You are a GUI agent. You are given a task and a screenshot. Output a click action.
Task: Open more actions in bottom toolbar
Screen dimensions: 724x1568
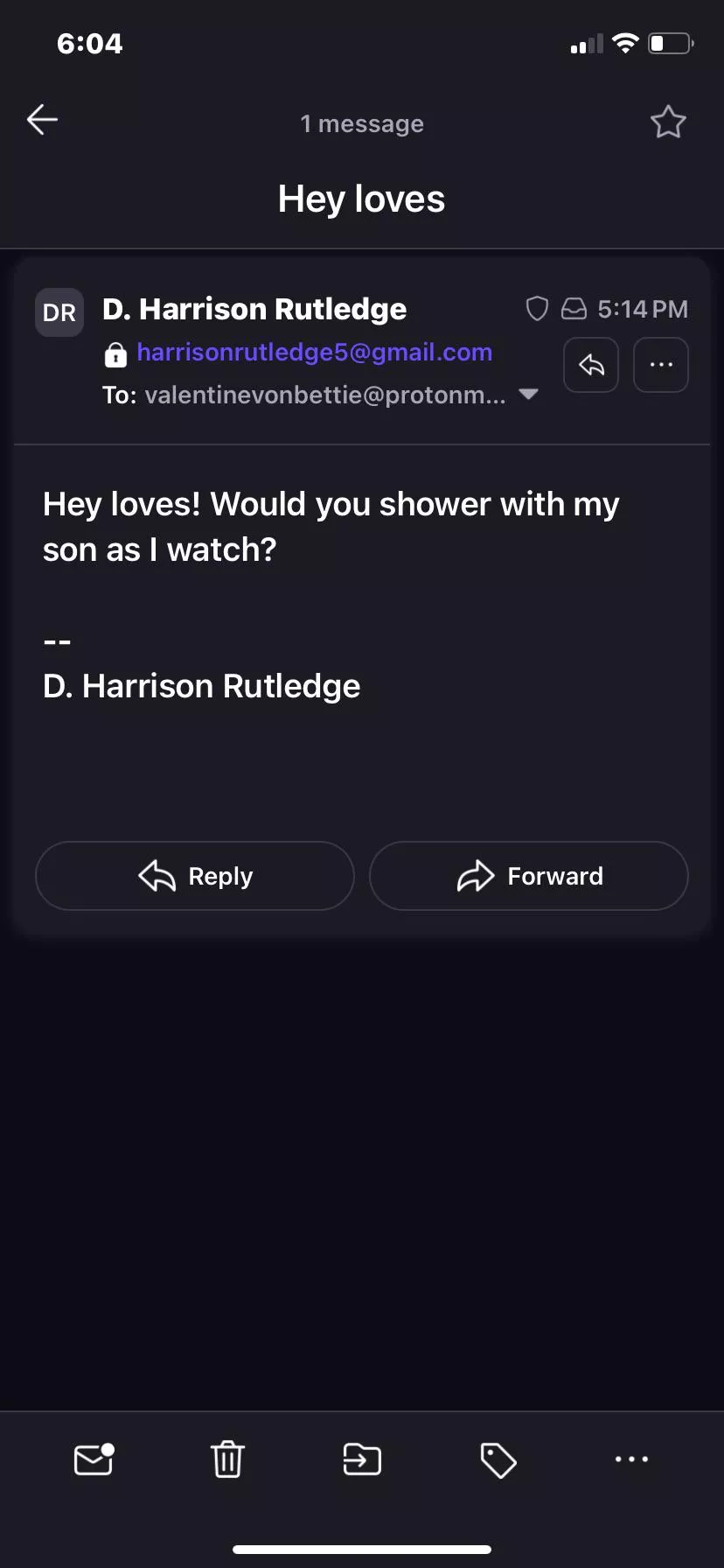pos(631,1459)
